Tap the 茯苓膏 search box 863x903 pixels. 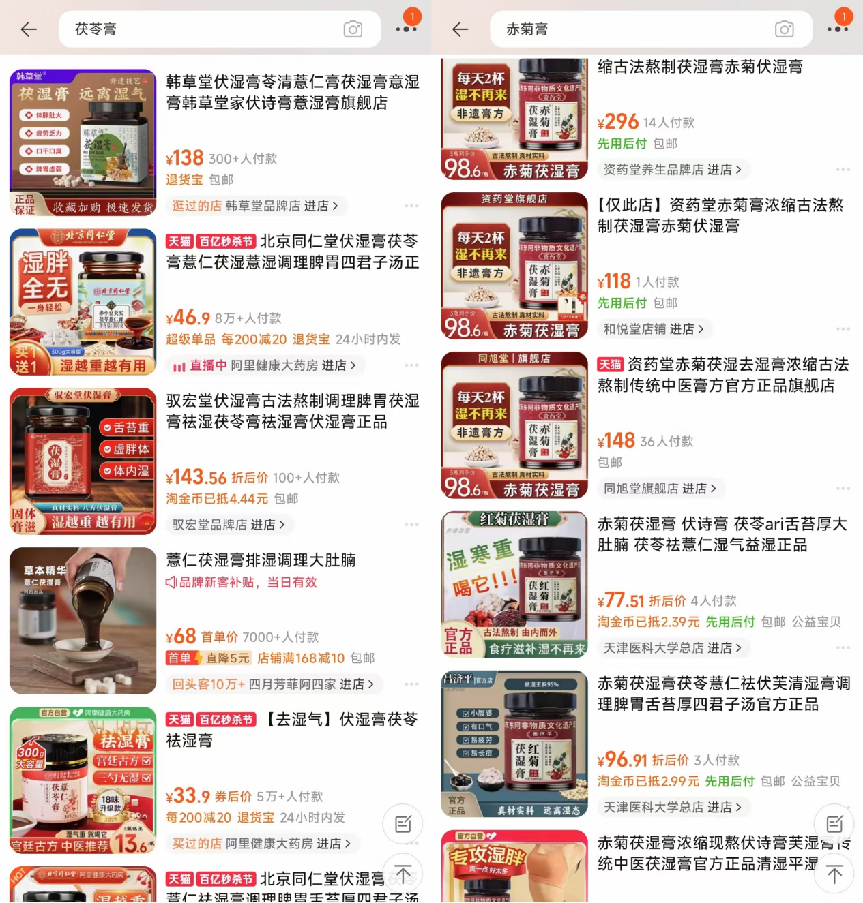(x=200, y=29)
